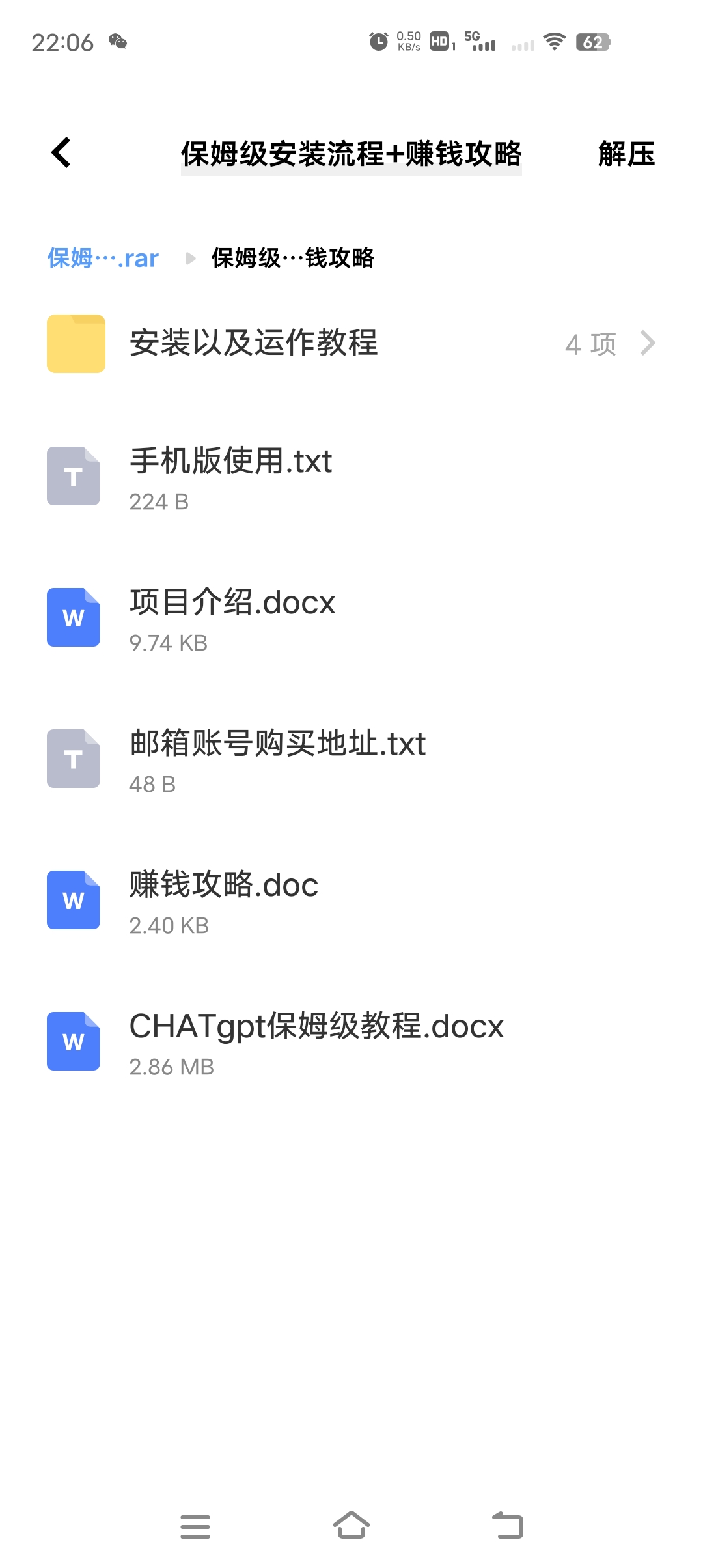Open recent apps from navigation bar

point(195,1526)
